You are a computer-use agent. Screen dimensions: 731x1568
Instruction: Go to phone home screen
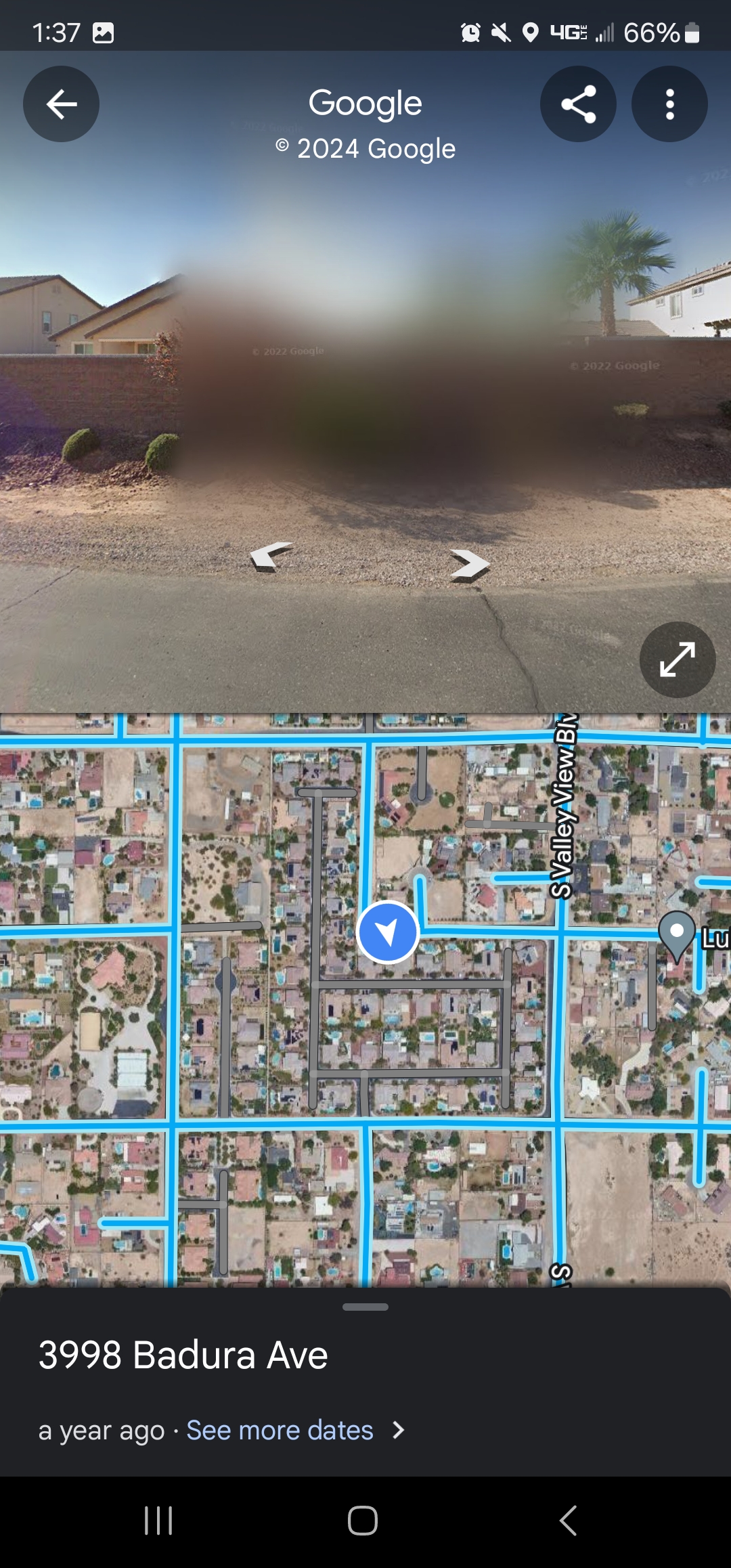363,1521
